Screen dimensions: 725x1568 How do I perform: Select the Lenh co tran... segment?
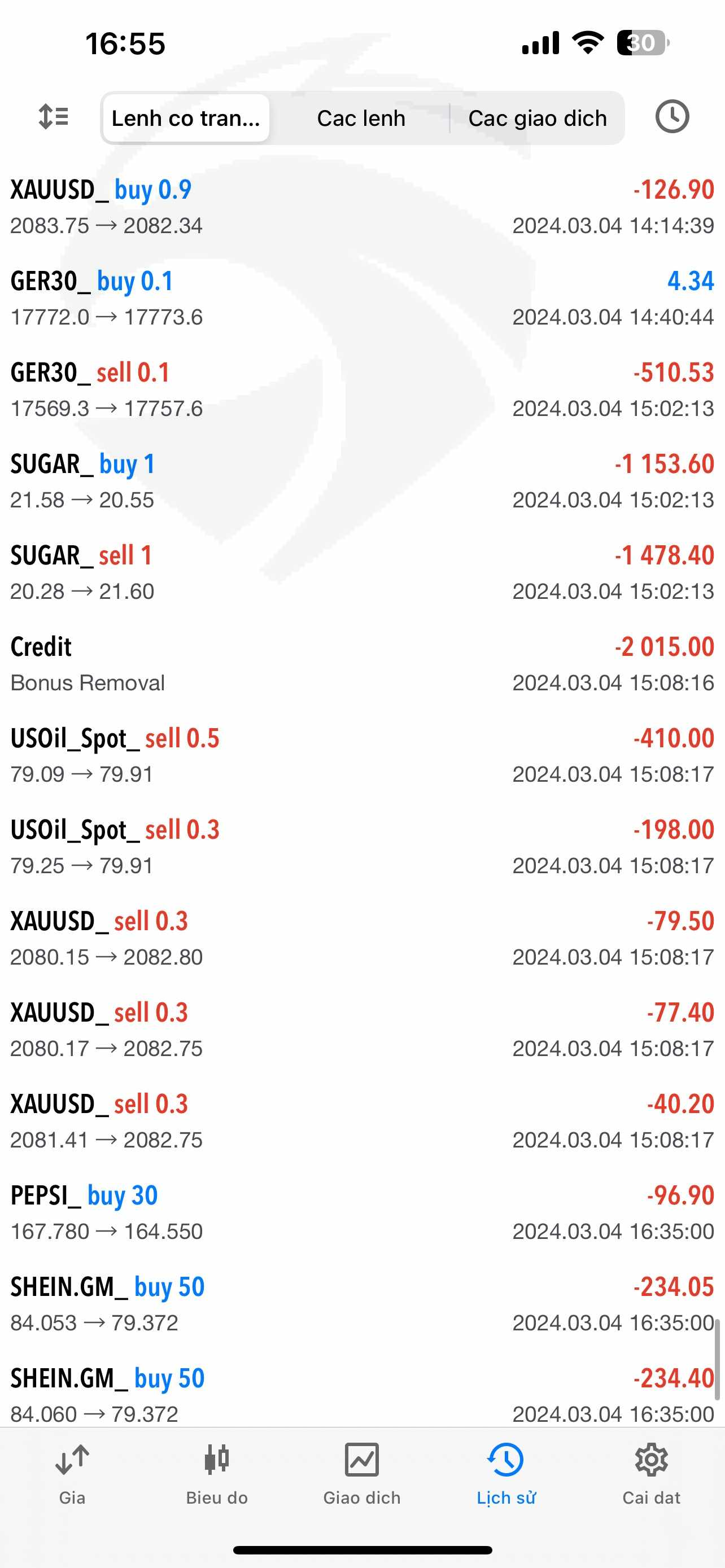[x=186, y=118]
